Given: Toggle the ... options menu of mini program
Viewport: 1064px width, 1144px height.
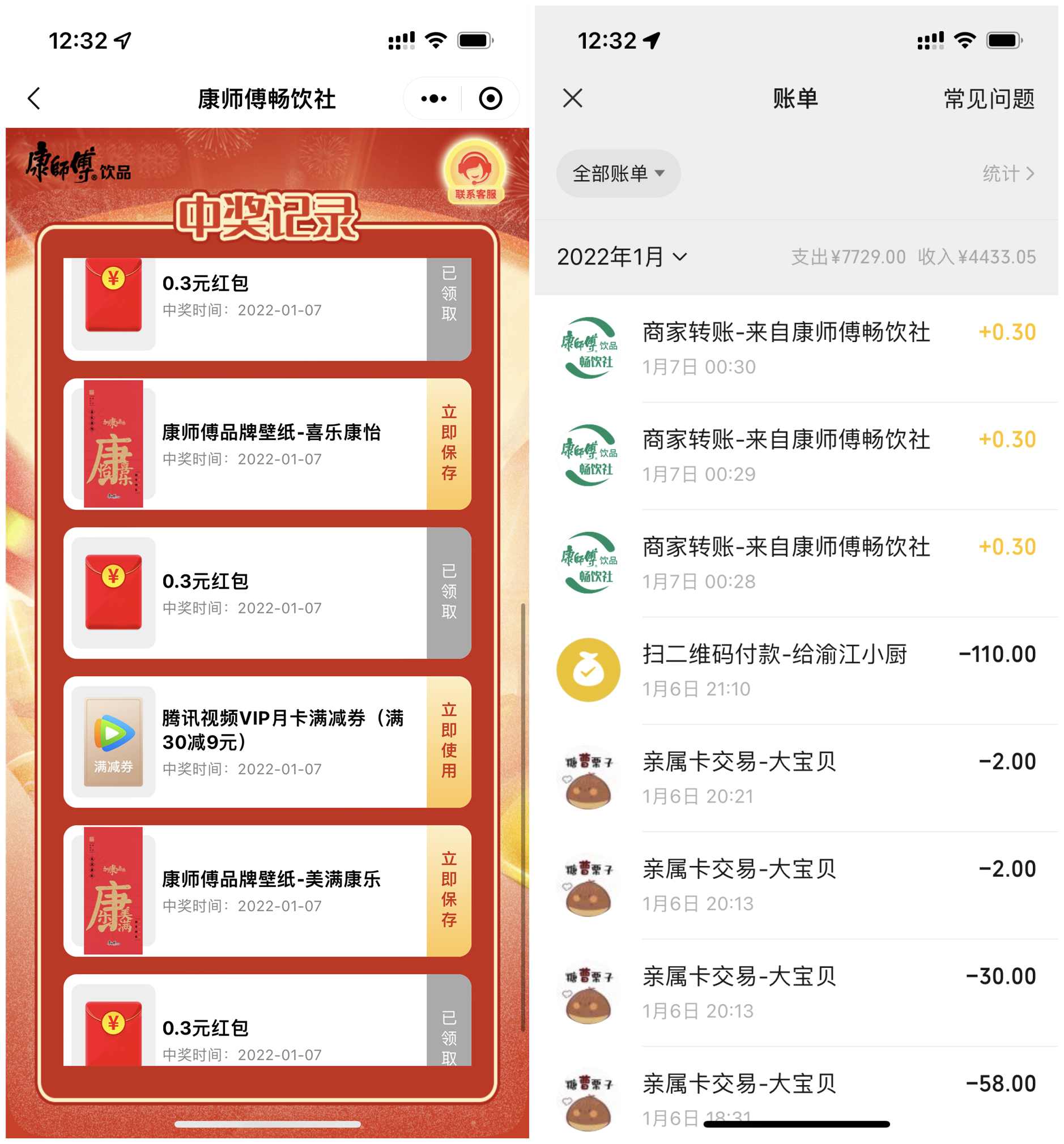Looking at the screenshot, I should [433, 99].
